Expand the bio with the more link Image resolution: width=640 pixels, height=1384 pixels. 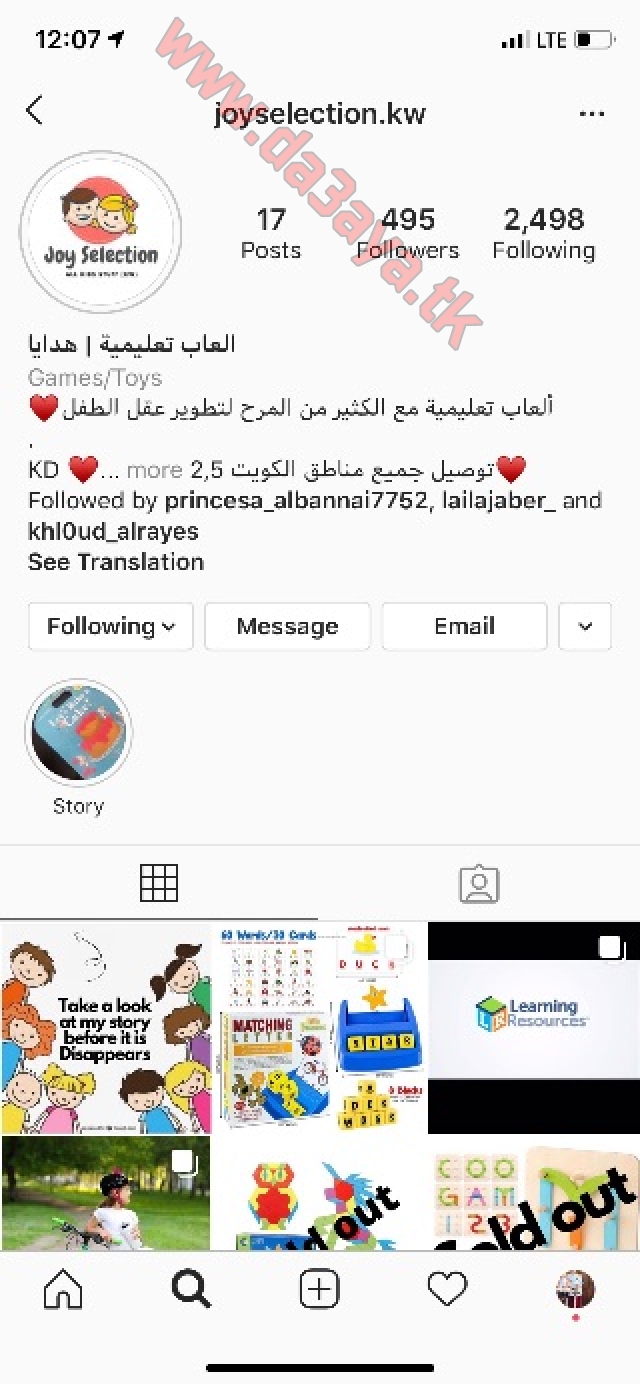pyautogui.click(x=154, y=470)
